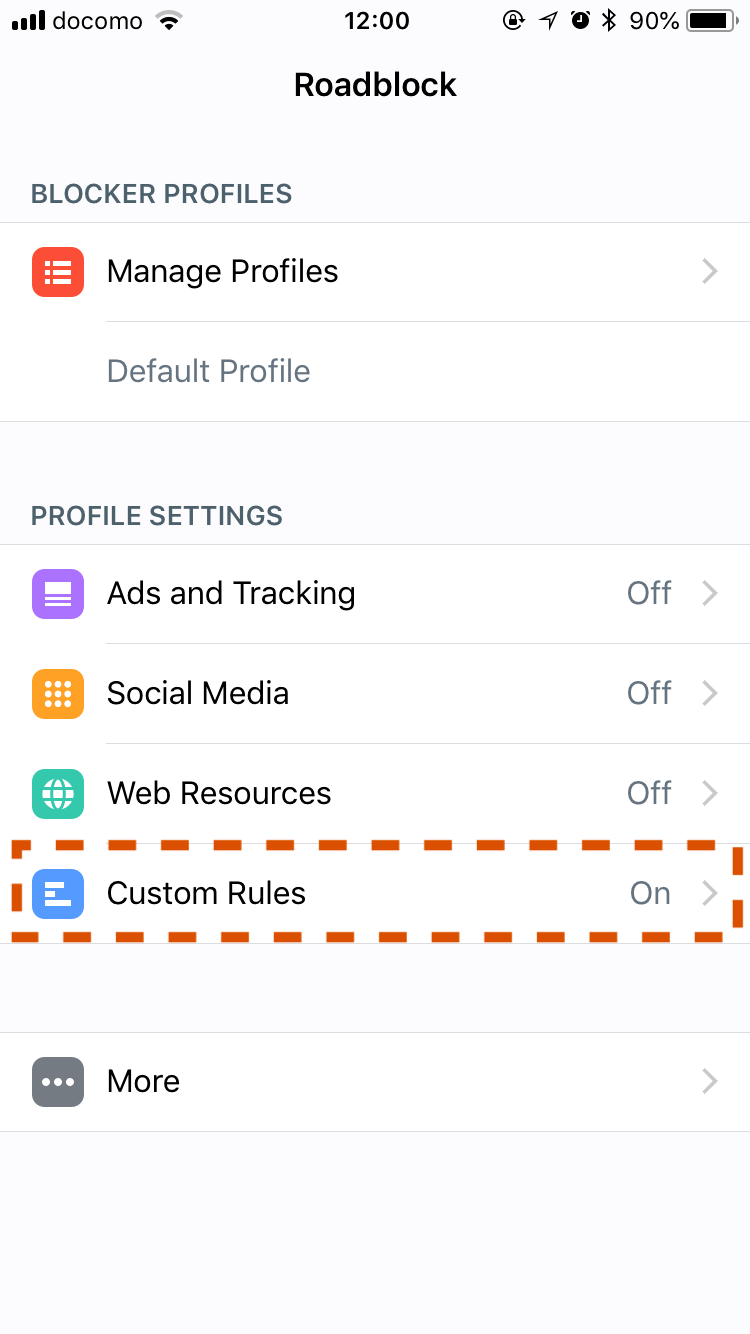The height and width of the screenshot is (1334, 750).
Task: Open the Manage Profiles red list icon
Action: [57, 271]
